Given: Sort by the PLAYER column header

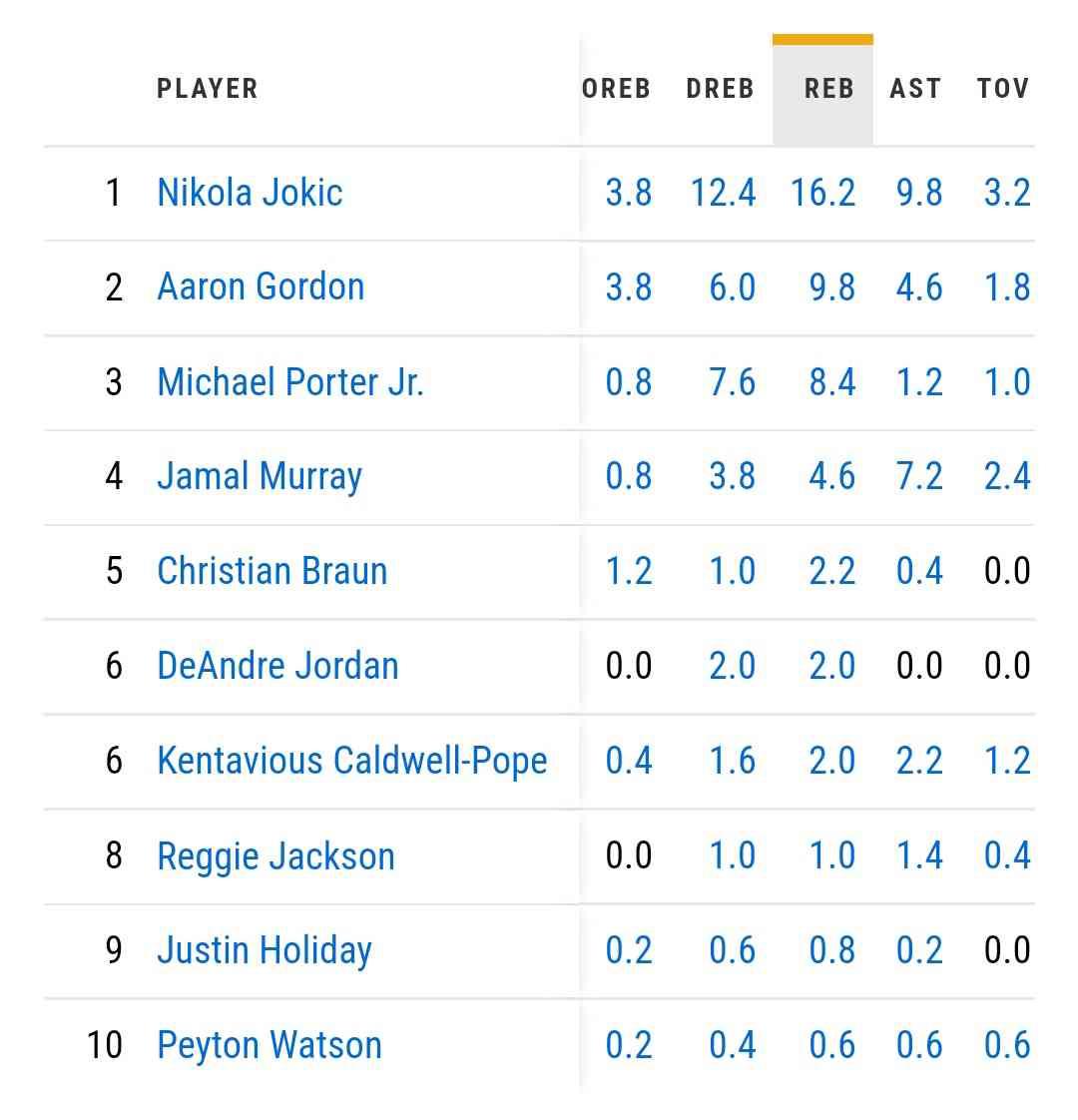Looking at the screenshot, I should 208,89.
